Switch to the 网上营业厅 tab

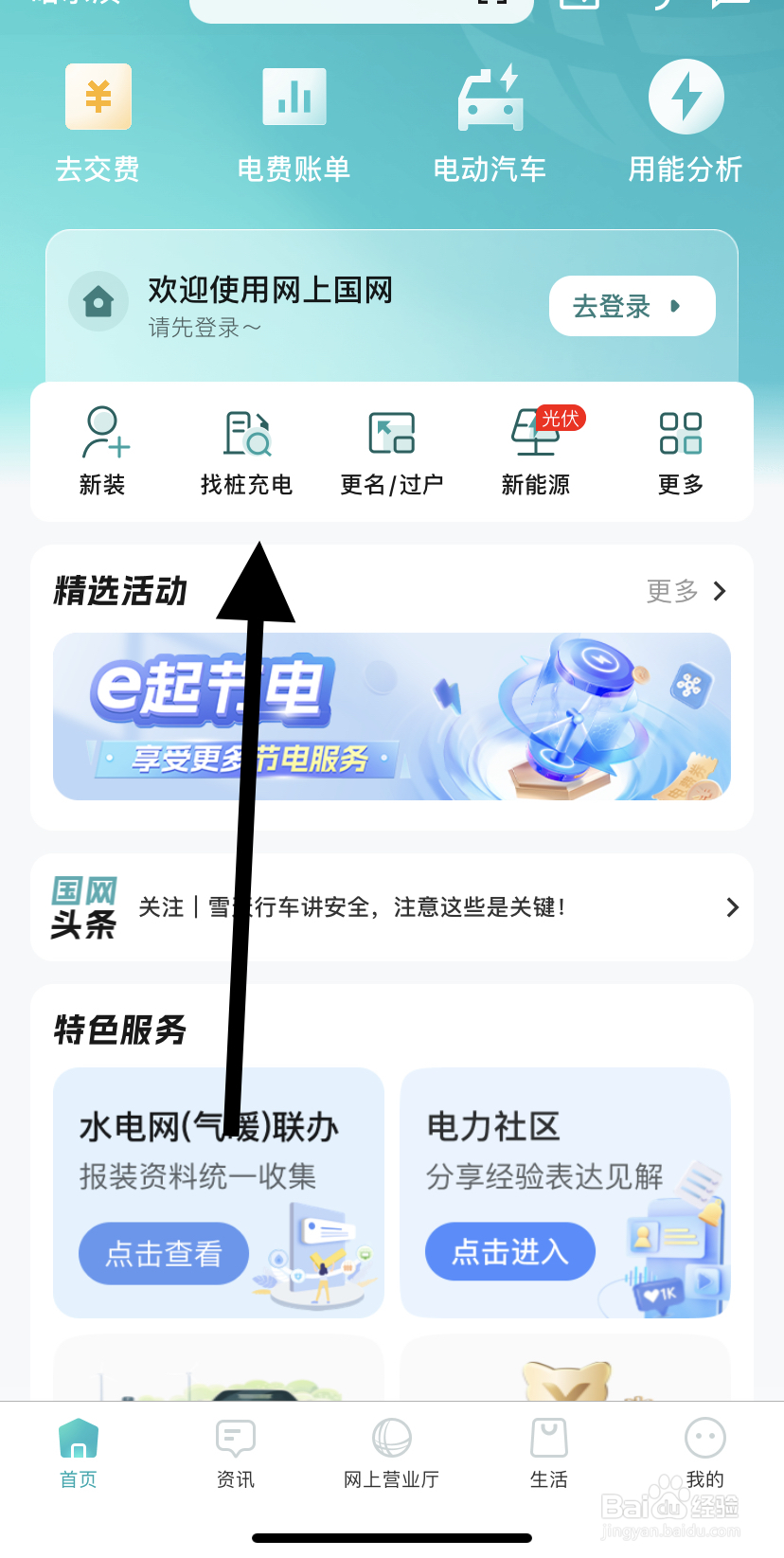tap(392, 1454)
